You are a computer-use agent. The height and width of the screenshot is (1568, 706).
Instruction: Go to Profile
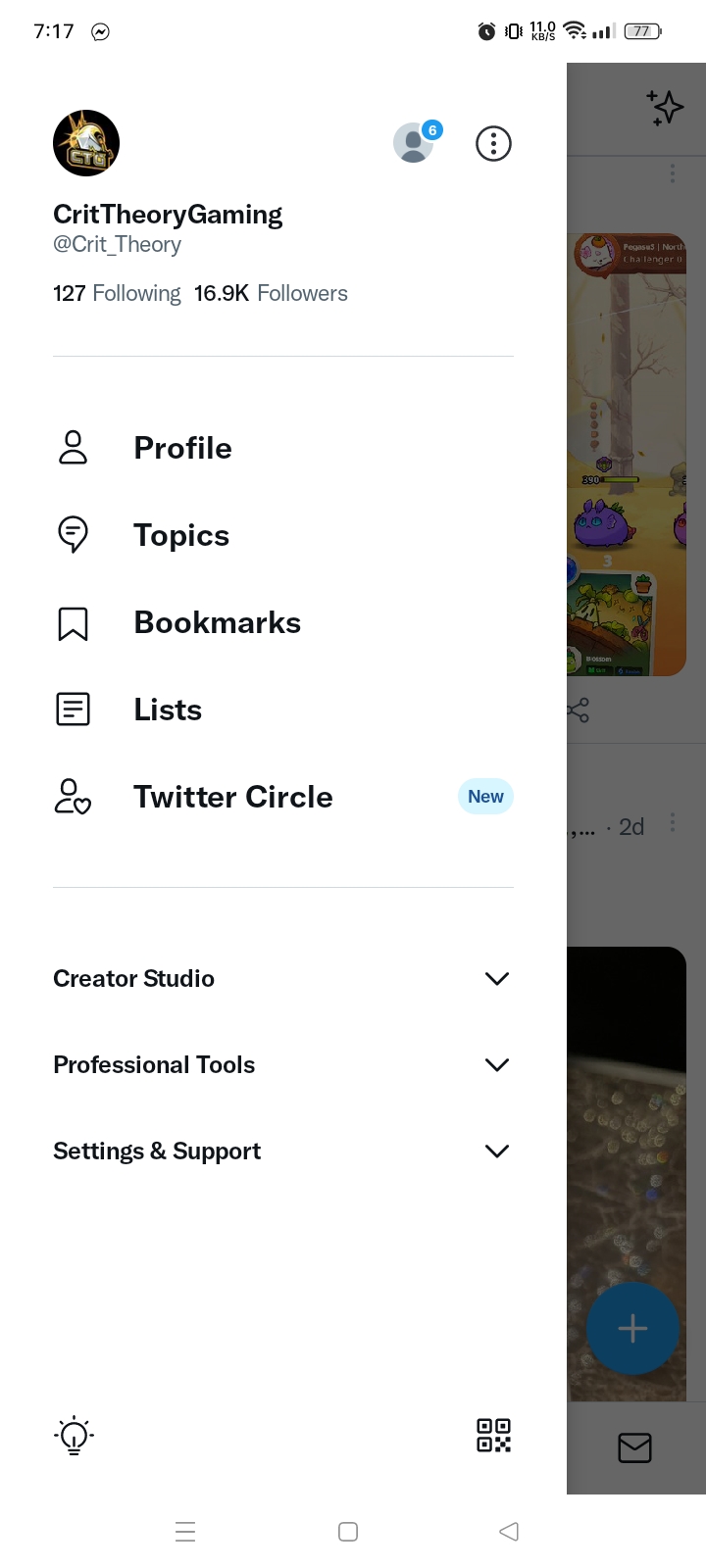[x=182, y=448]
